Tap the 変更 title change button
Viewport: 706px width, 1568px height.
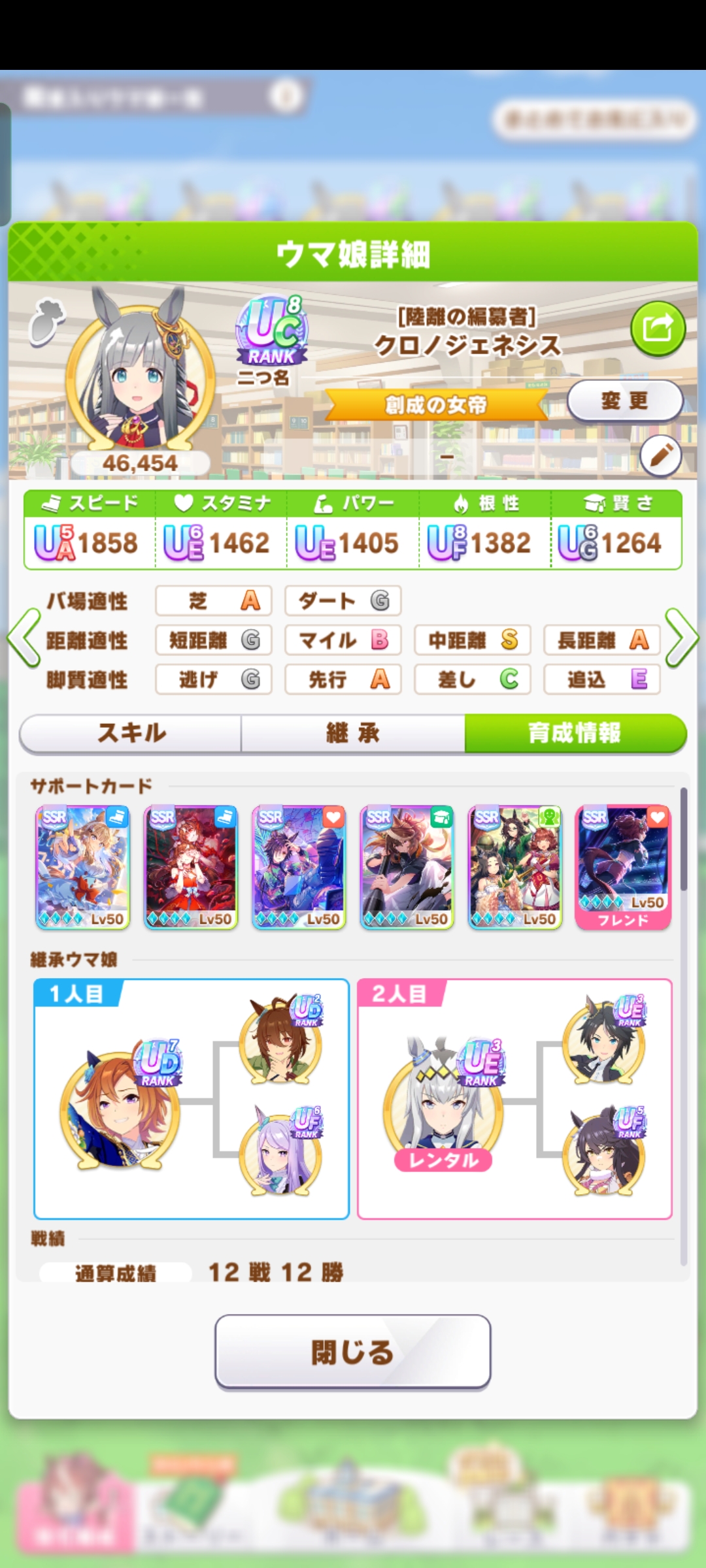(x=624, y=400)
